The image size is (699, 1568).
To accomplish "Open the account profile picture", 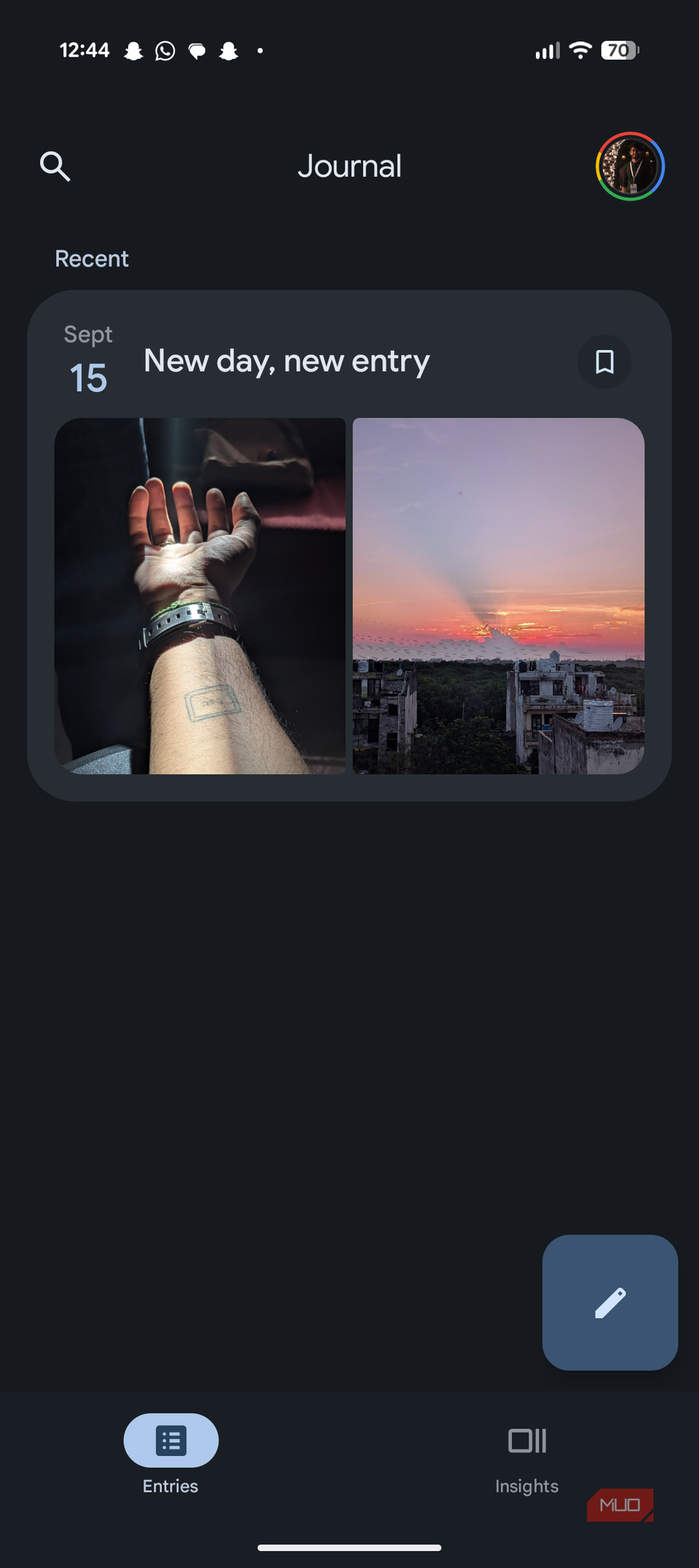I will [630, 167].
